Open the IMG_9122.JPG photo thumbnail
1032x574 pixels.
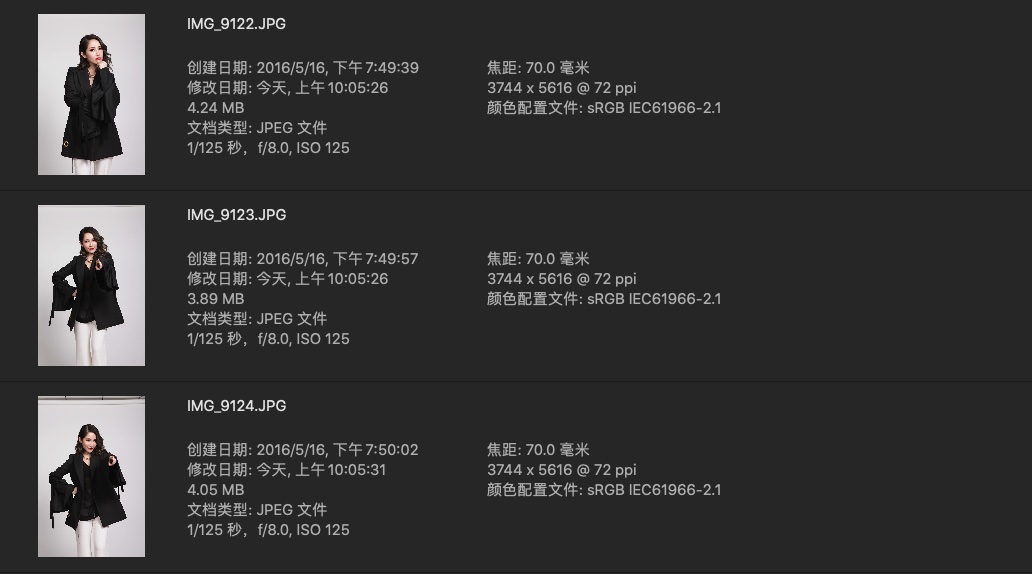click(91, 94)
